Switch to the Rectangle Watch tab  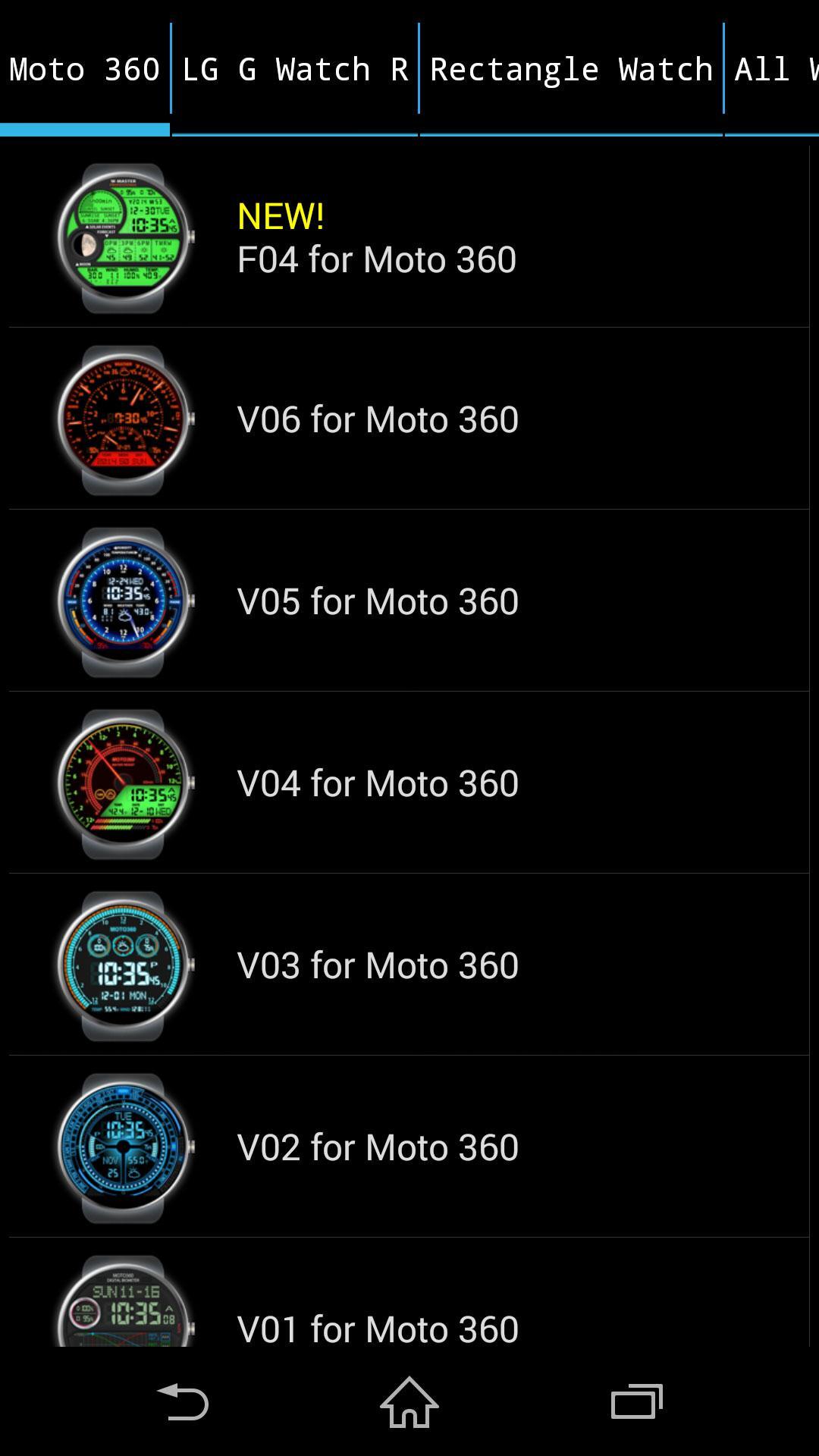coord(571,70)
